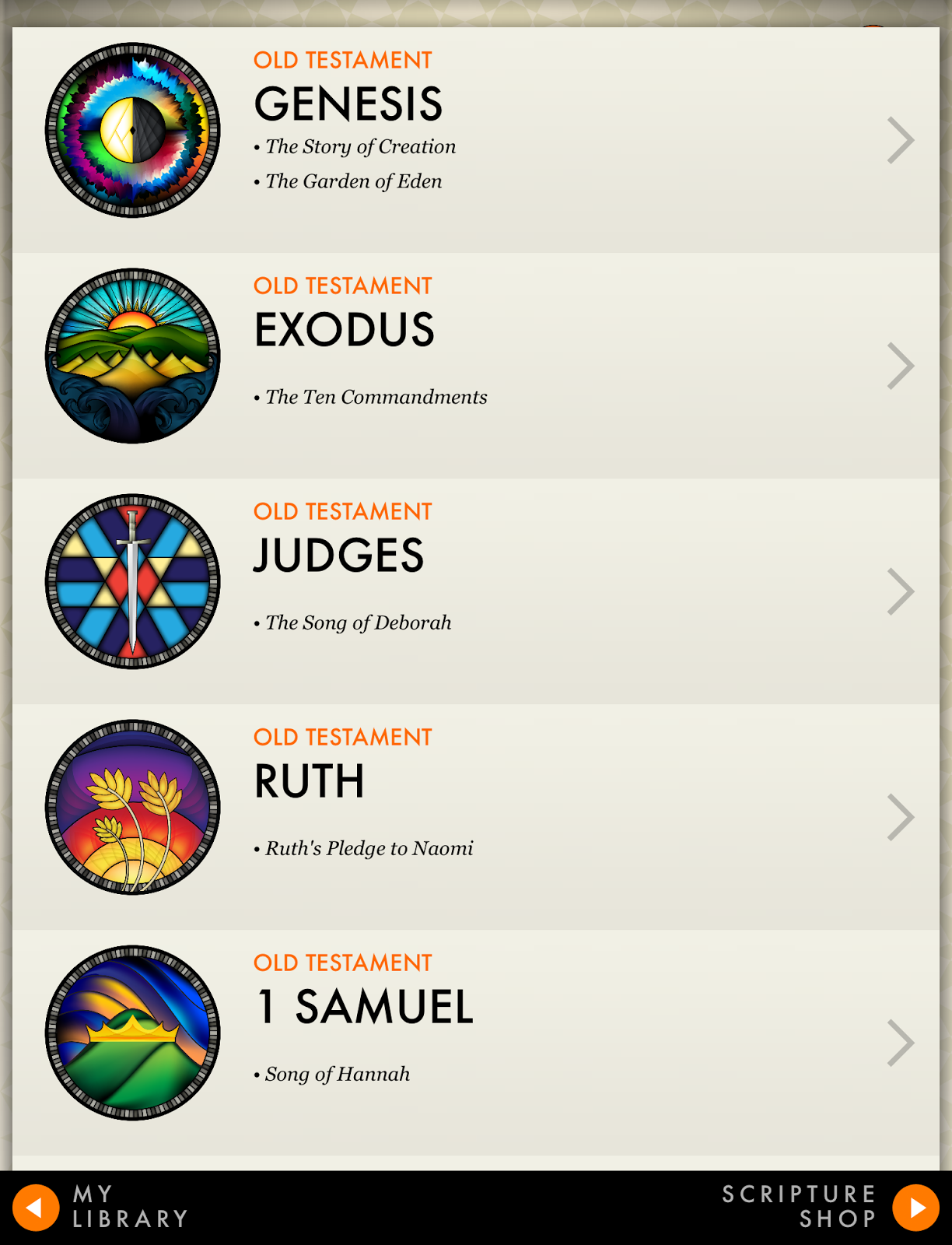Open the Ruth scripture entry
952x1245 pixels.
coord(476,817)
